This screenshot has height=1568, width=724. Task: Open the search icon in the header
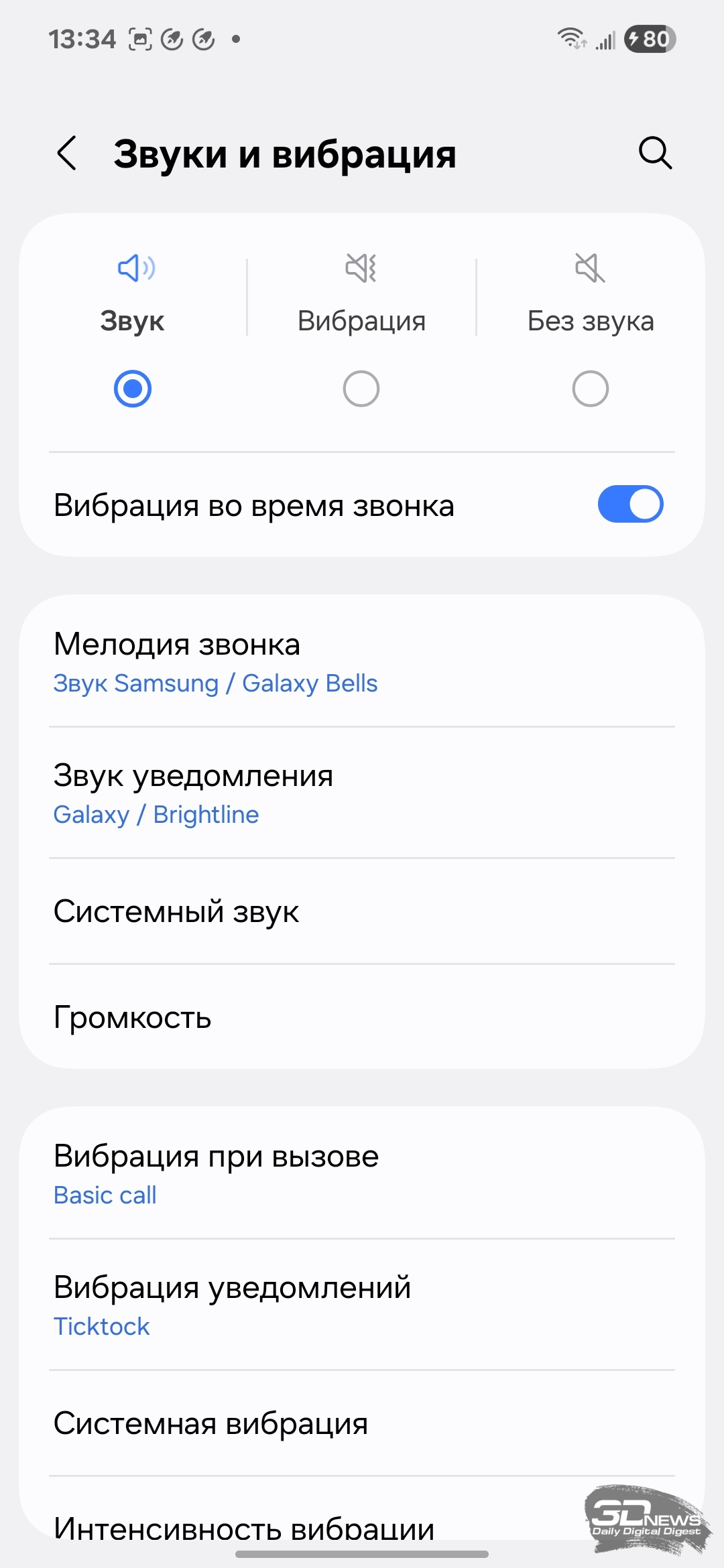[655, 153]
